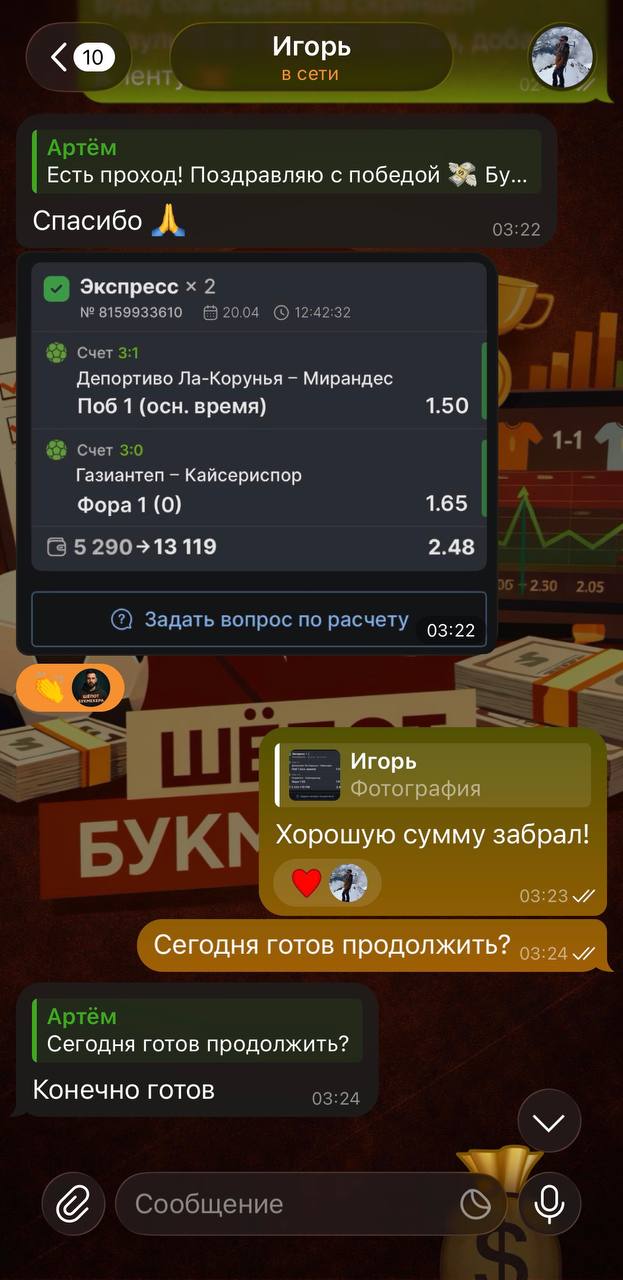
Task: Go back to the chat list
Action: [72, 57]
